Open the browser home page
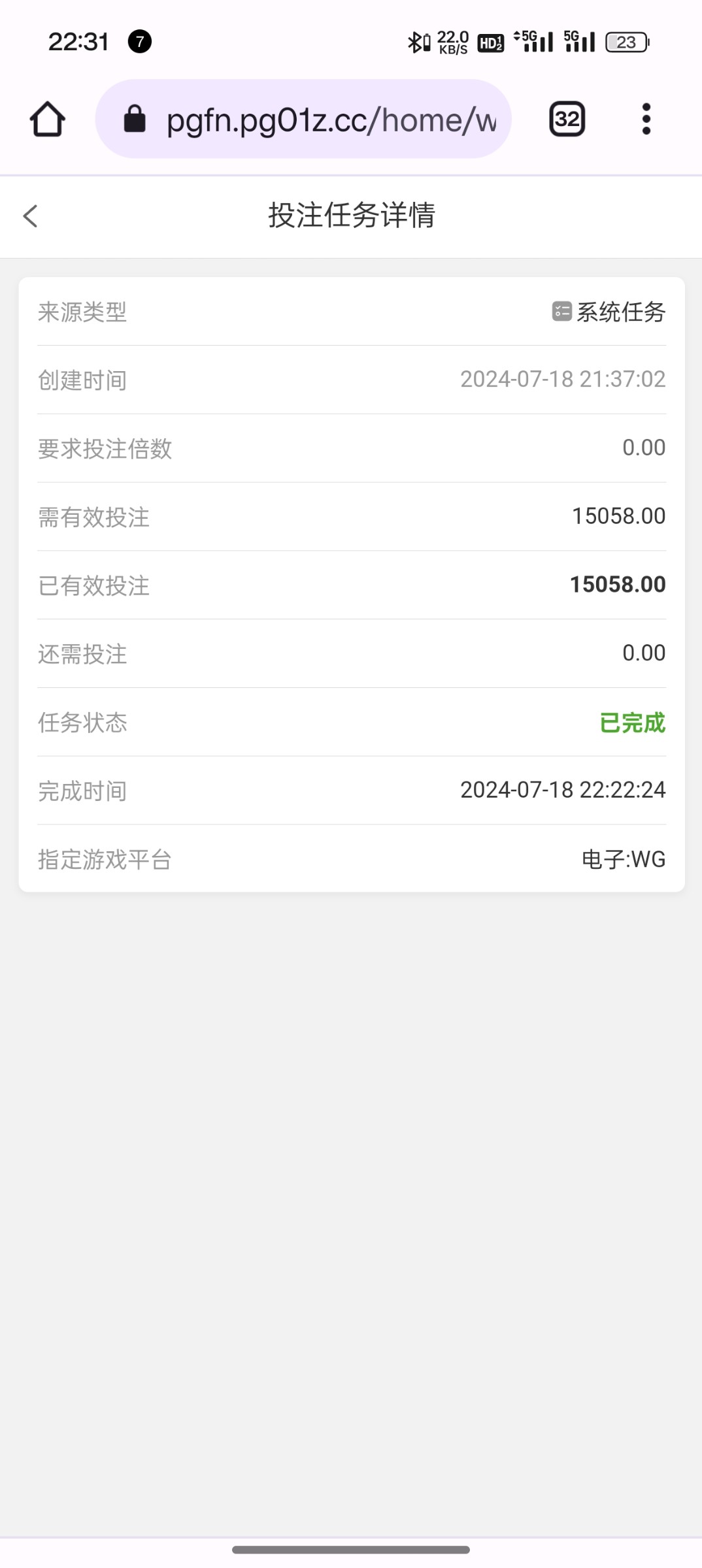 tap(47, 120)
